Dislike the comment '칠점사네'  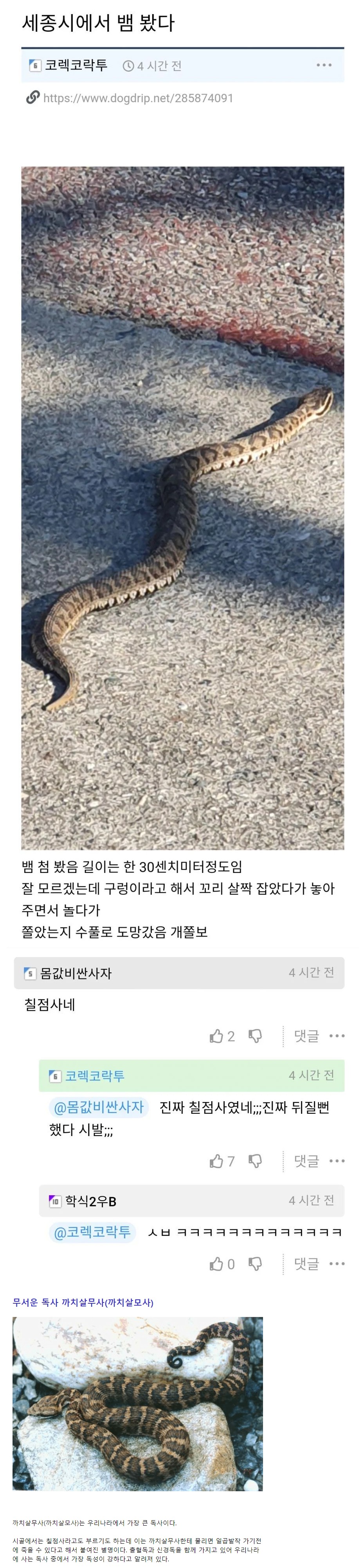pyautogui.click(x=256, y=1036)
